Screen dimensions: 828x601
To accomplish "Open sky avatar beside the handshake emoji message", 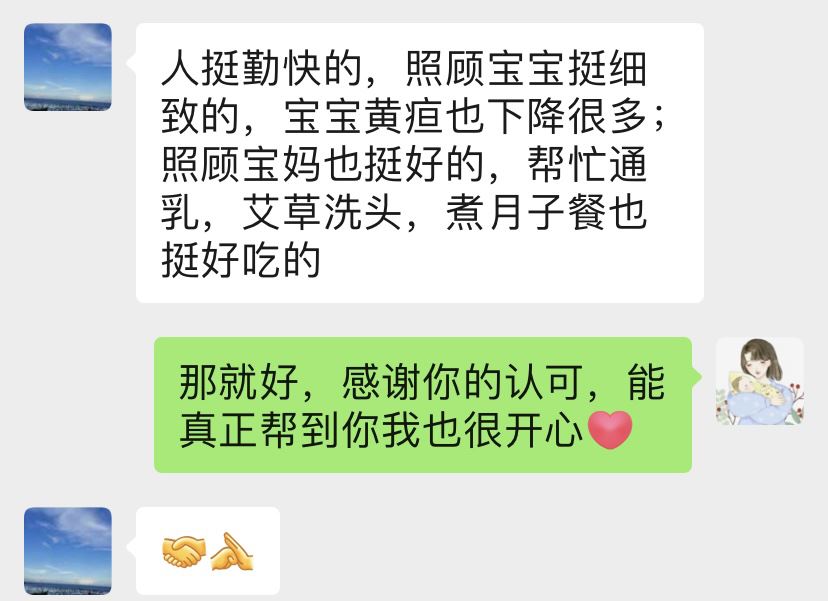I will pos(68,550).
